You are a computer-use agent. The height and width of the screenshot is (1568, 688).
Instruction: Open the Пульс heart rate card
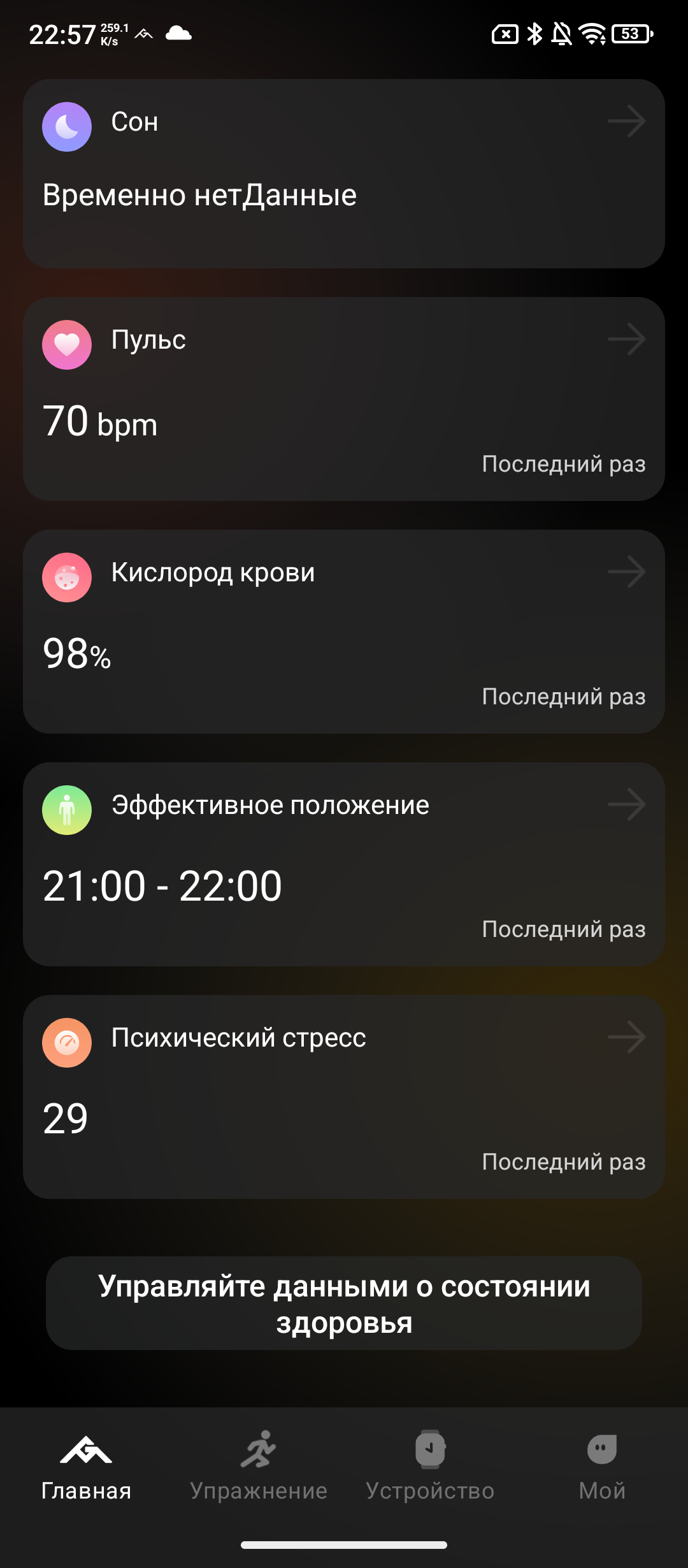coord(344,399)
